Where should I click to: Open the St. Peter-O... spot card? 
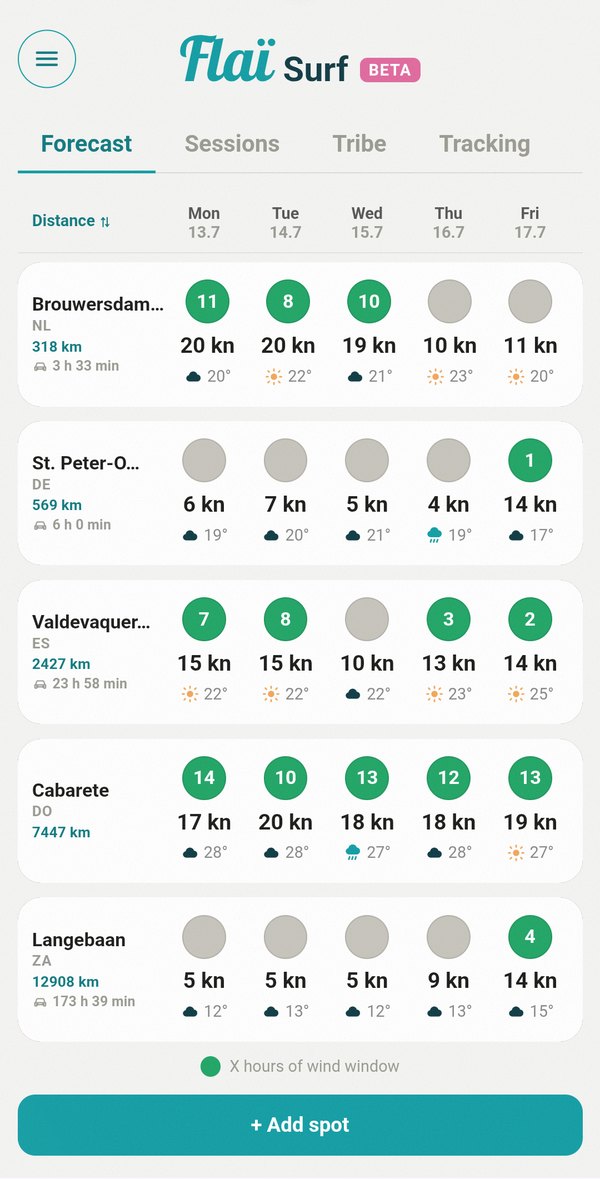click(x=300, y=493)
